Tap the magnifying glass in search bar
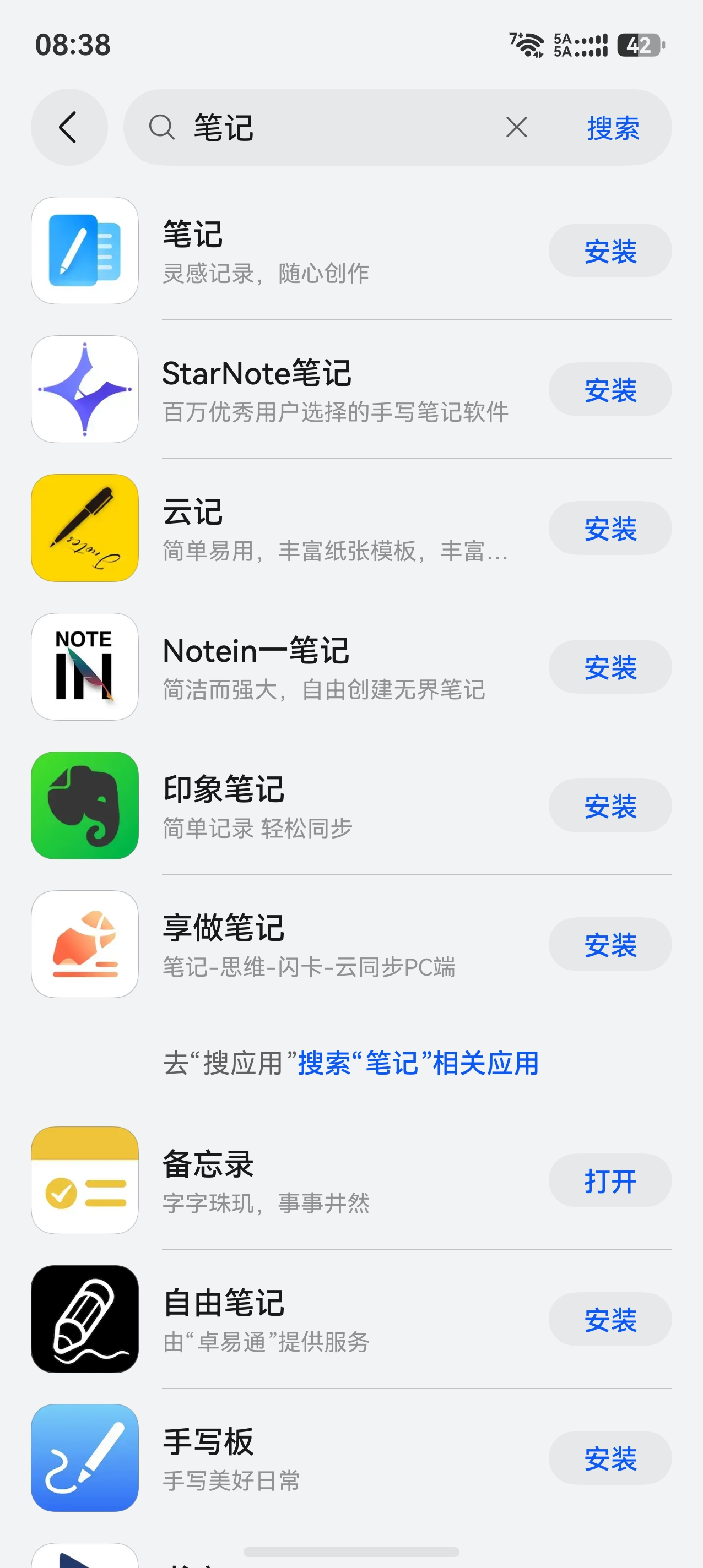Screen dimensions: 703x1568 (162, 127)
